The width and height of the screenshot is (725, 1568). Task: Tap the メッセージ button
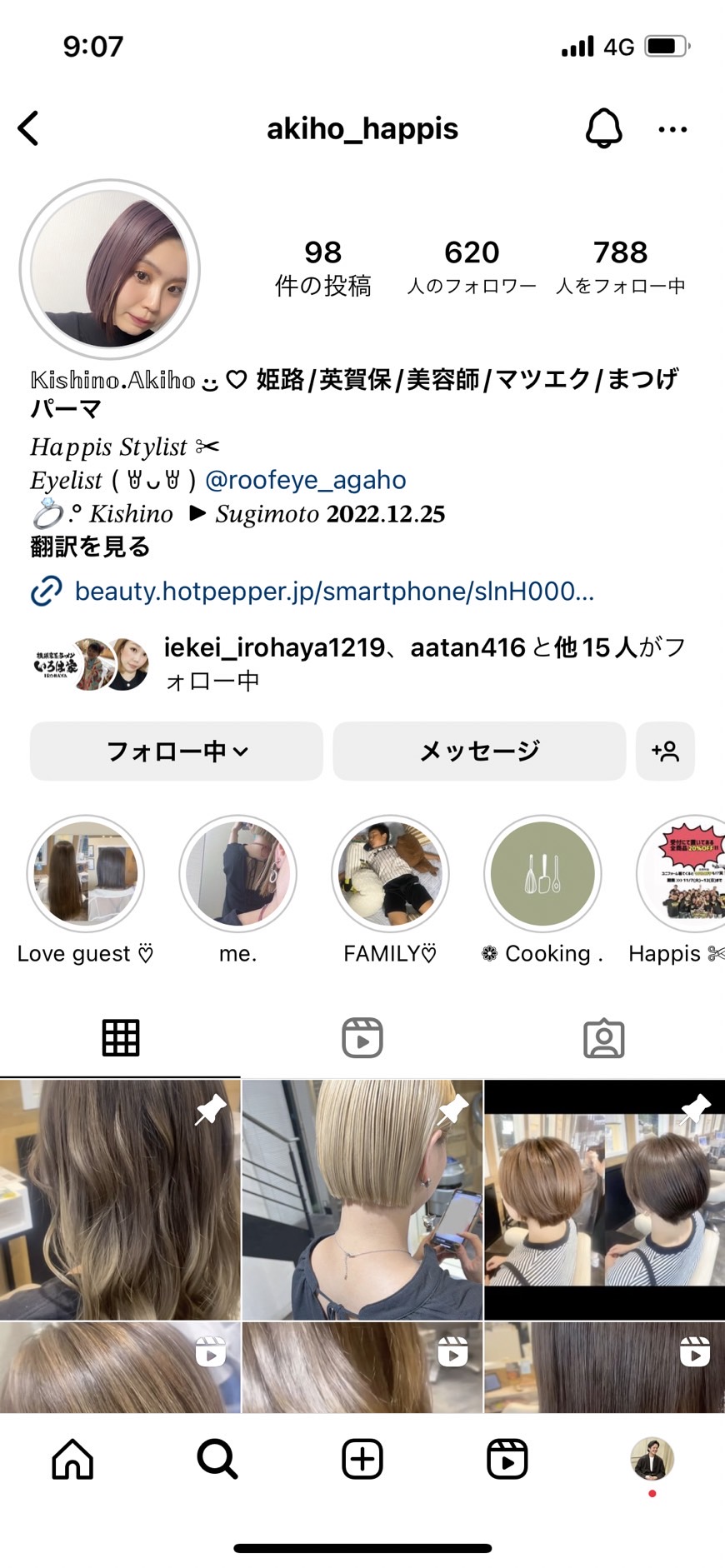(479, 751)
